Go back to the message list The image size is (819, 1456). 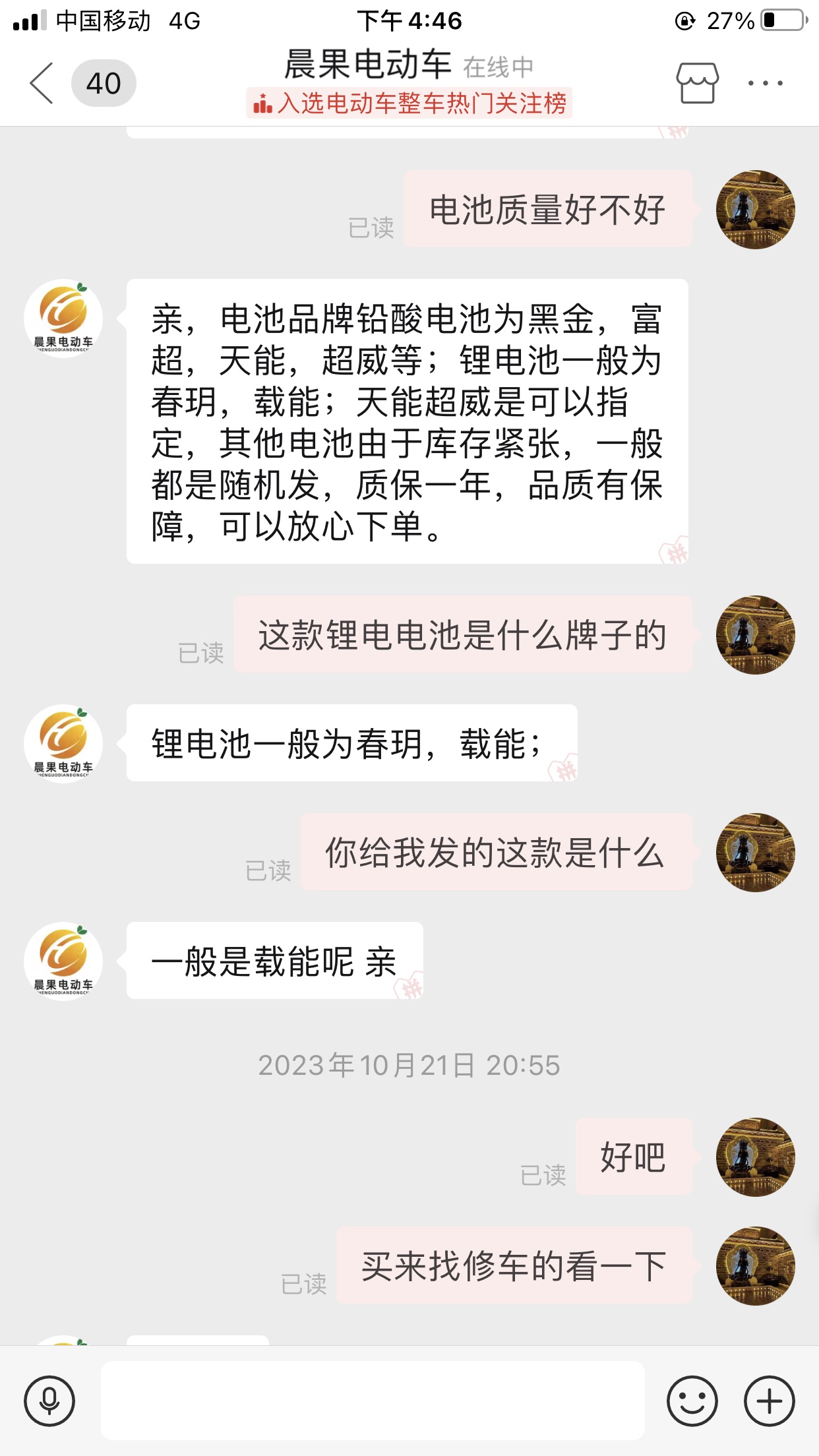click(x=42, y=83)
